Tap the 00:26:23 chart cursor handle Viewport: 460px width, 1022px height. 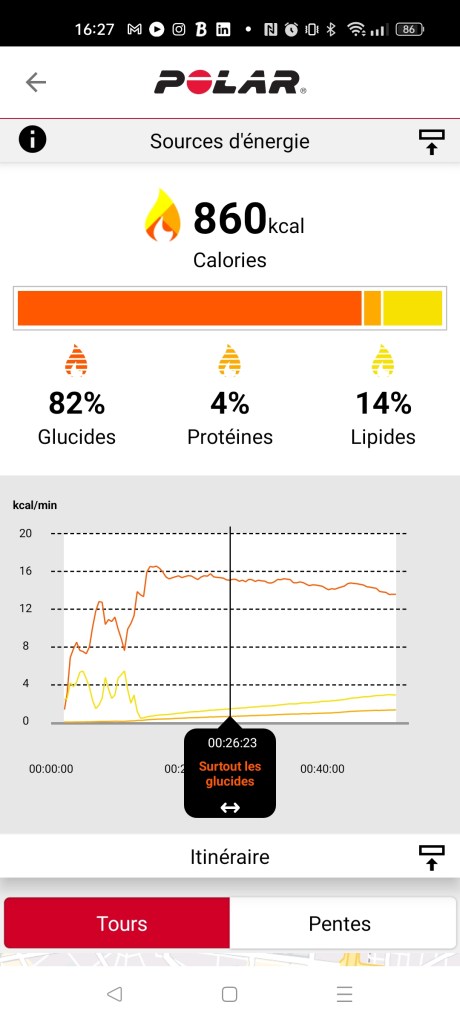click(x=230, y=773)
